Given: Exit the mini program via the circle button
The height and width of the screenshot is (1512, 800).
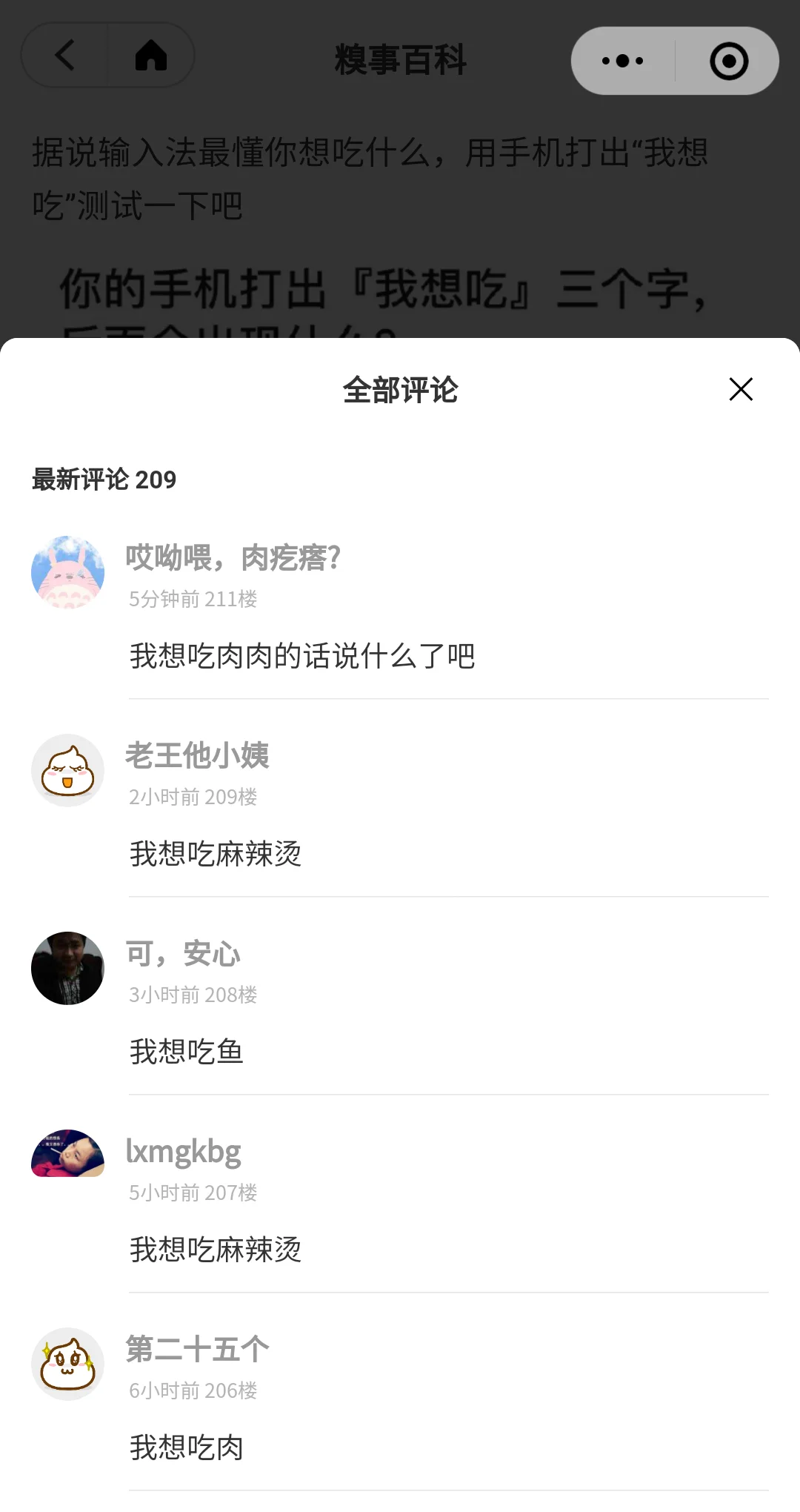Looking at the screenshot, I should pos(729,61).
